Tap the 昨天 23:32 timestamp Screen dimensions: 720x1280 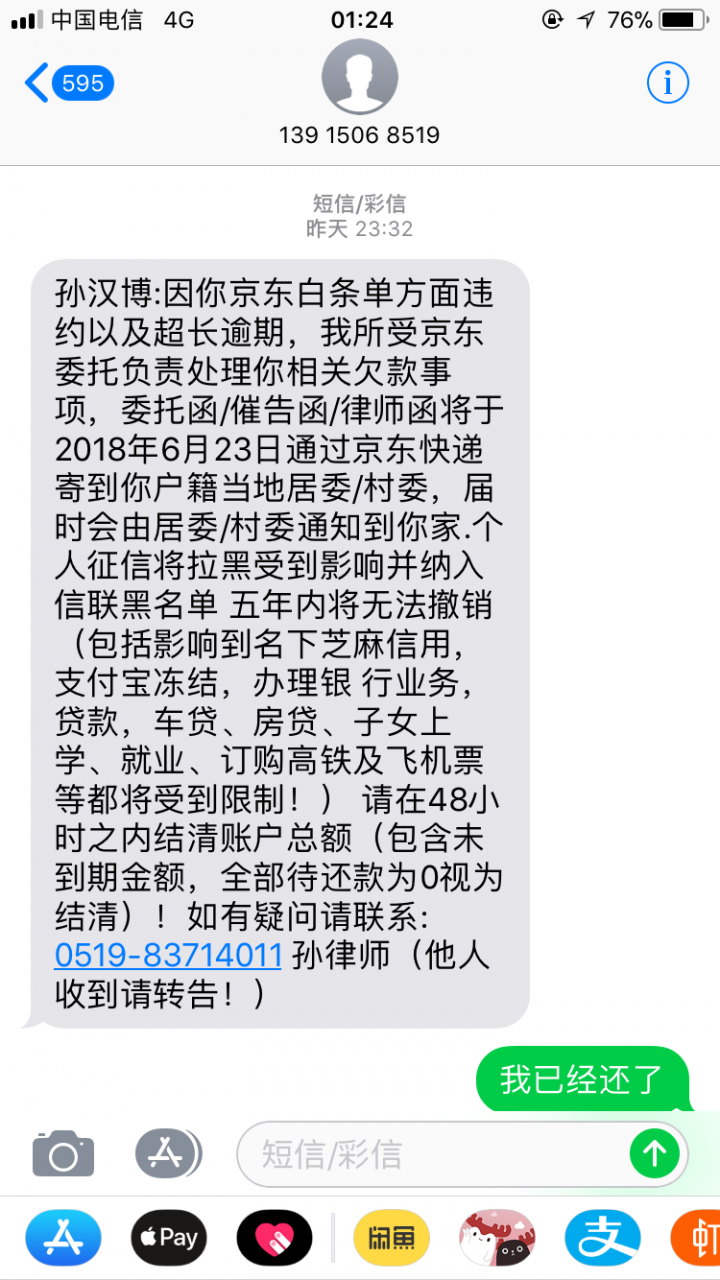pos(360,227)
